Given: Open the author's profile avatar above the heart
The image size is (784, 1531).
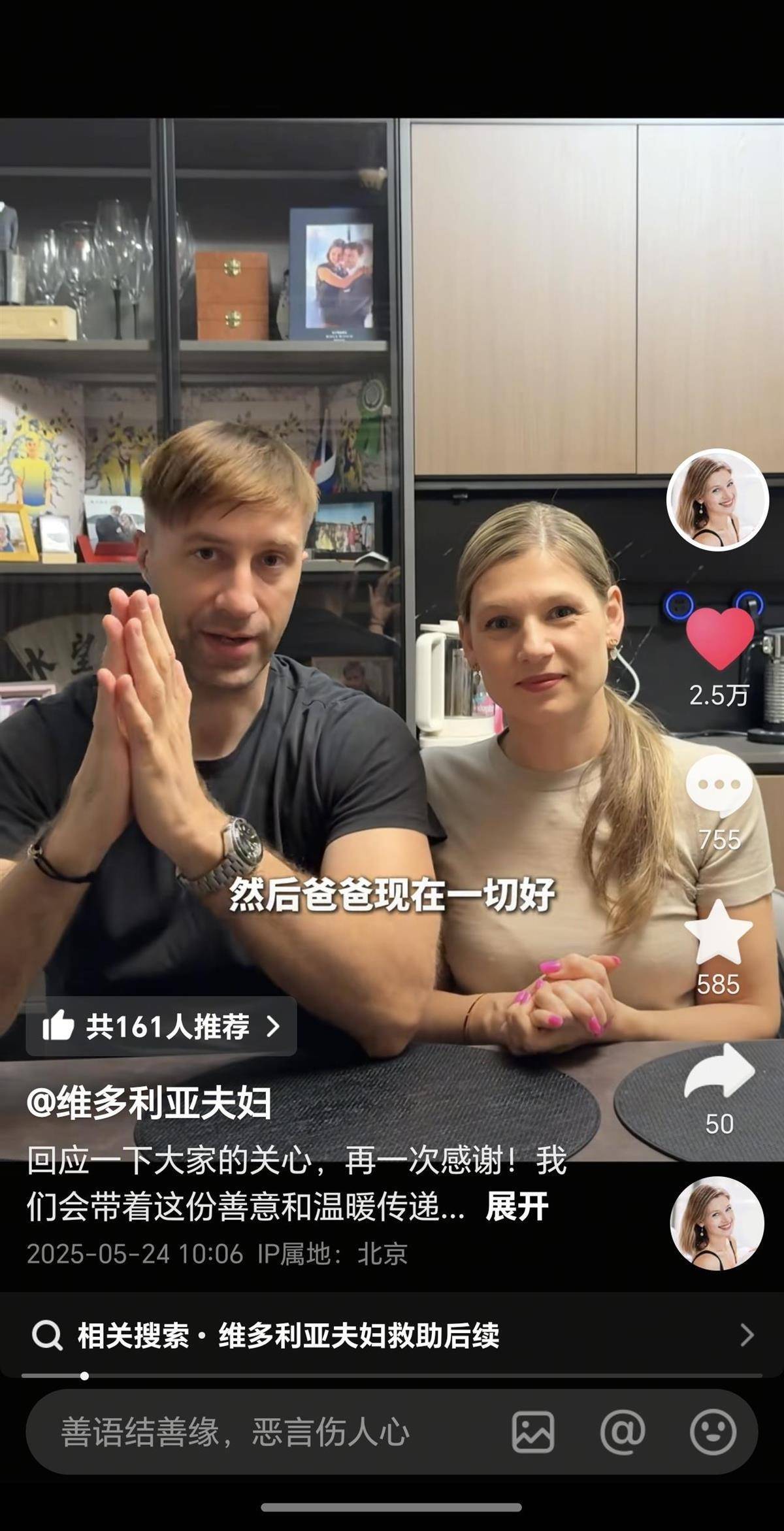Looking at the screenshot, I should click(717, 500).
